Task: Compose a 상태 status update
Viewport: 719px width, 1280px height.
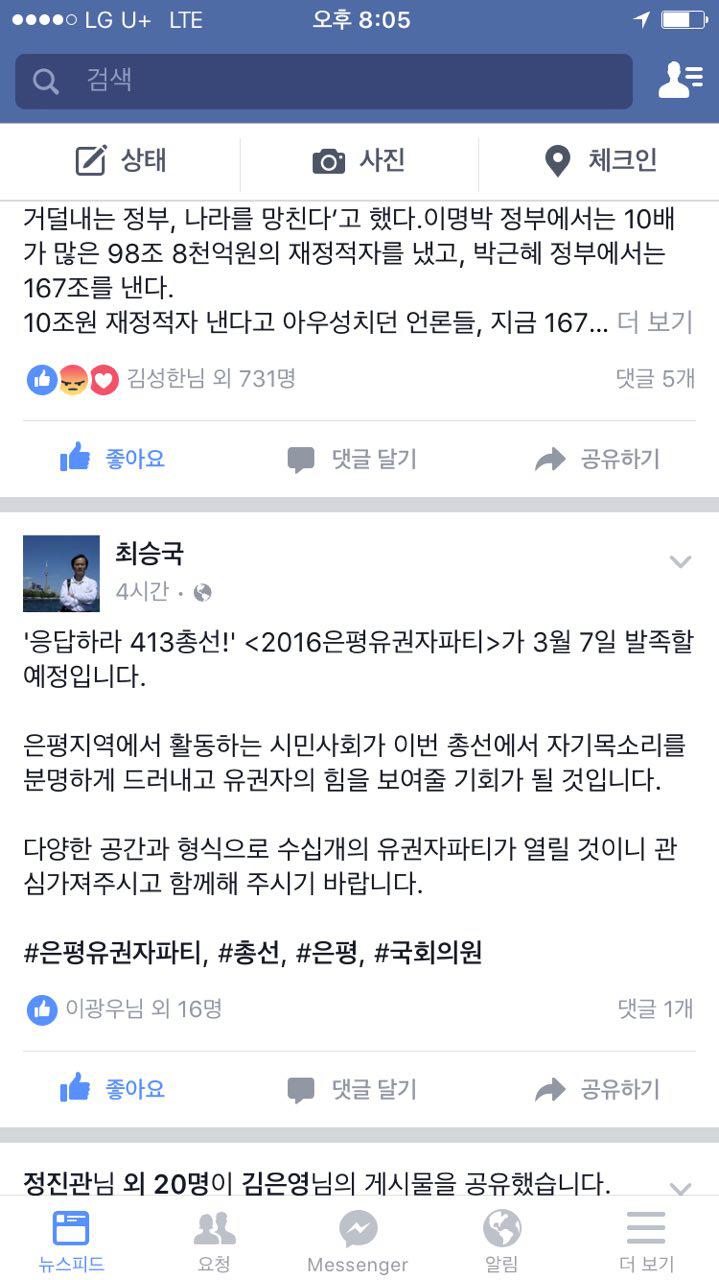Action: [121, 160]
